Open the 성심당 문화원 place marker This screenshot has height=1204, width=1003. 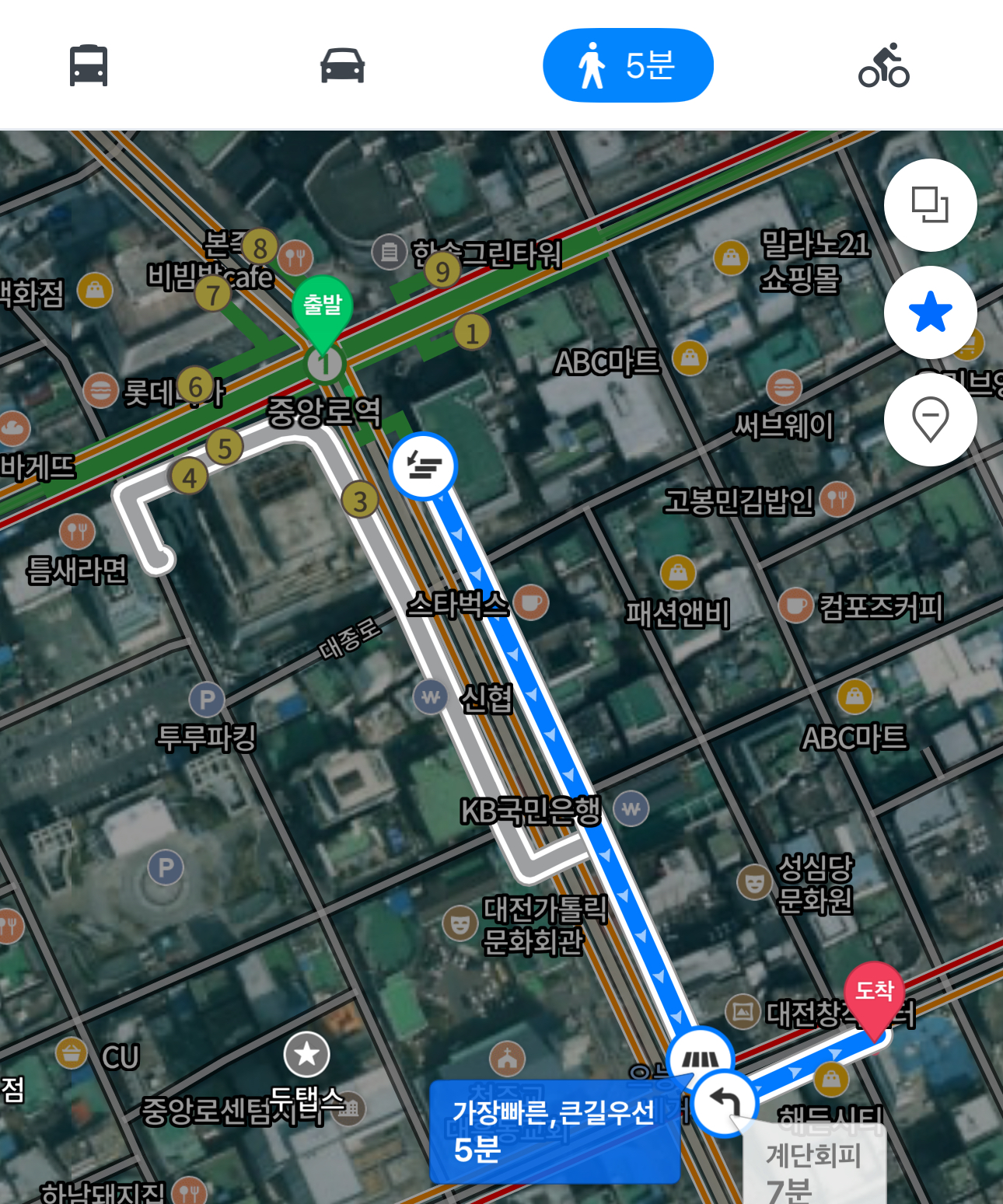754,882
